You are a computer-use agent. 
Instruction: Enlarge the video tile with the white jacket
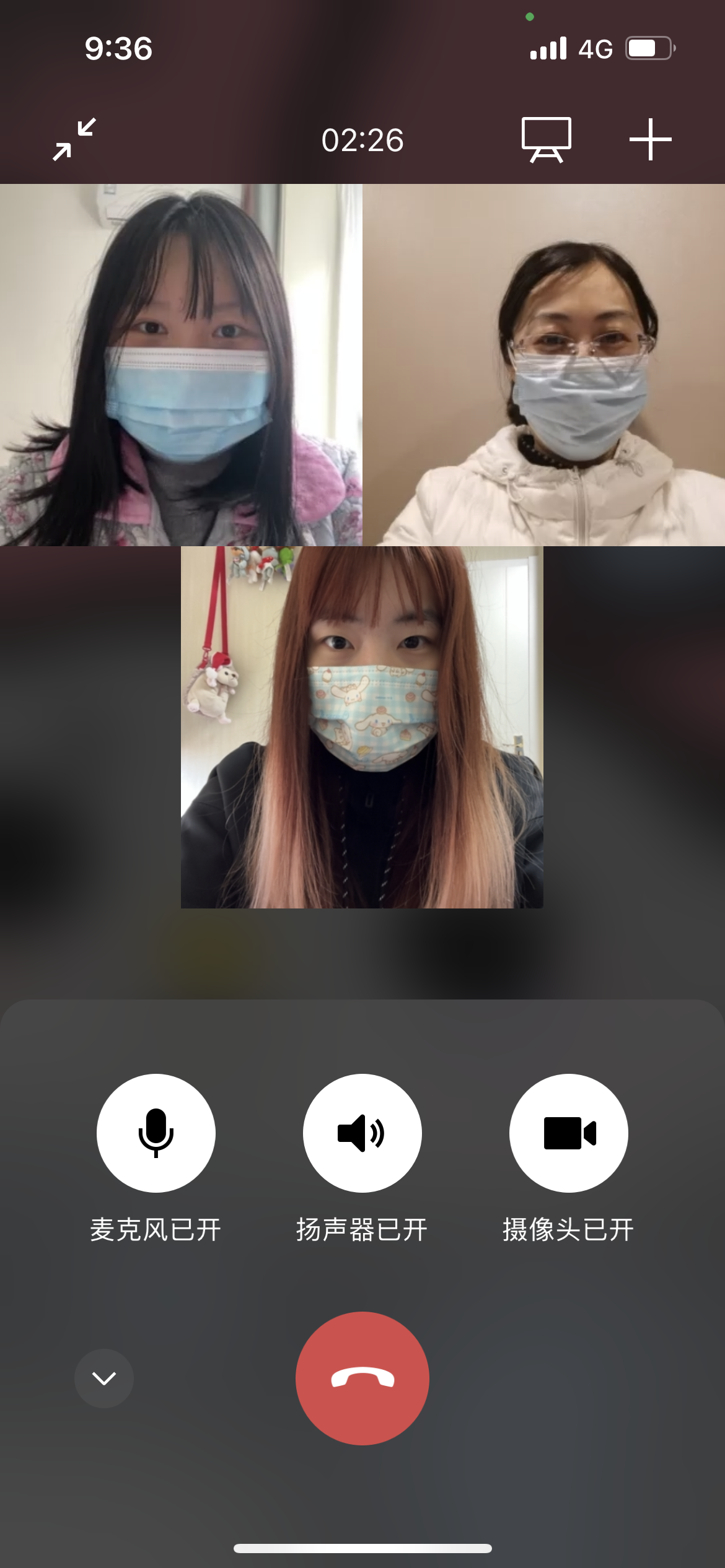click(x=543, y=365)
